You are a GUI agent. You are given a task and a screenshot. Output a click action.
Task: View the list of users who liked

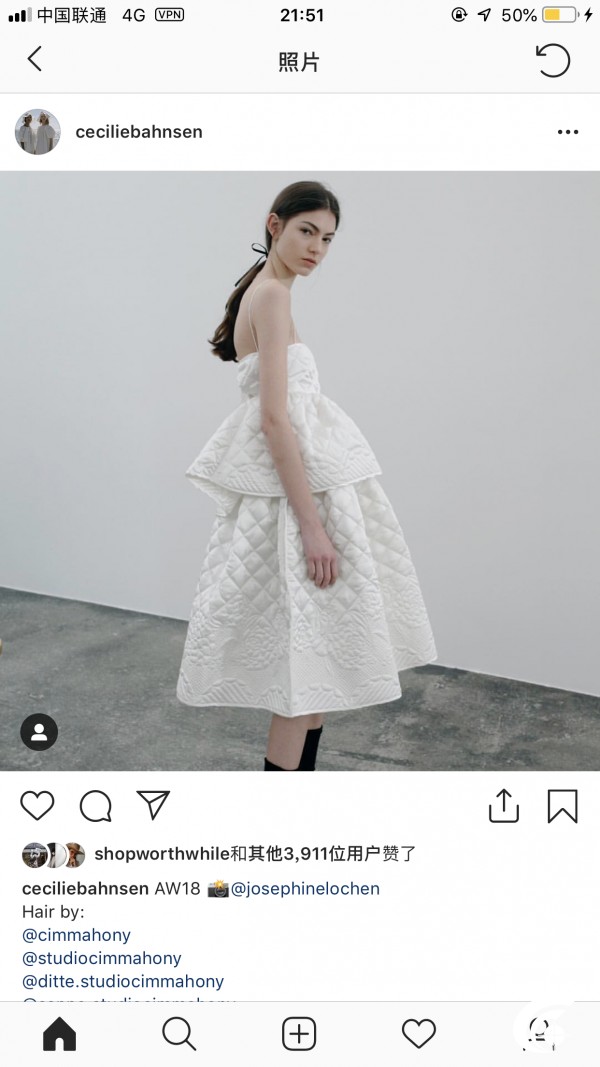point(254,853)
